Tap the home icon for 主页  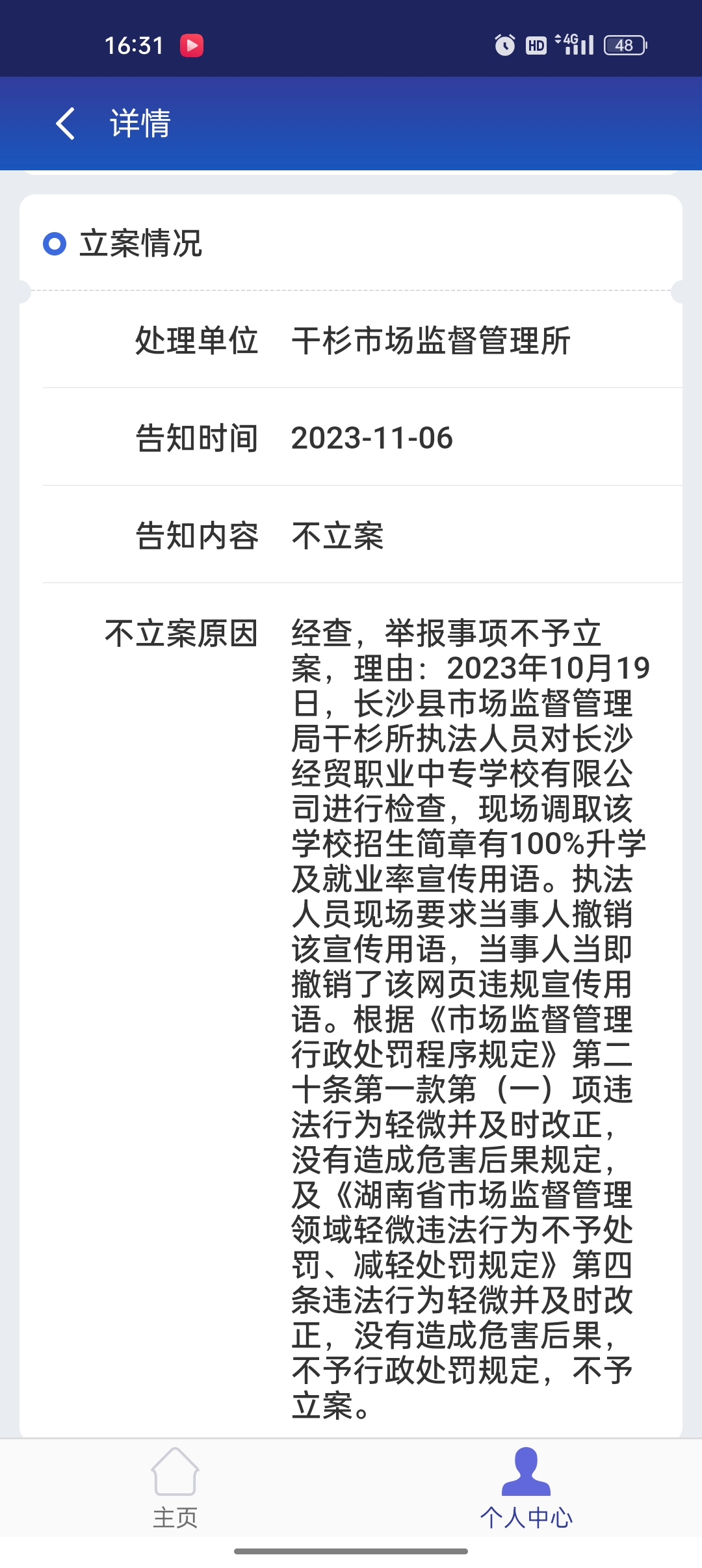point(175,1489)
